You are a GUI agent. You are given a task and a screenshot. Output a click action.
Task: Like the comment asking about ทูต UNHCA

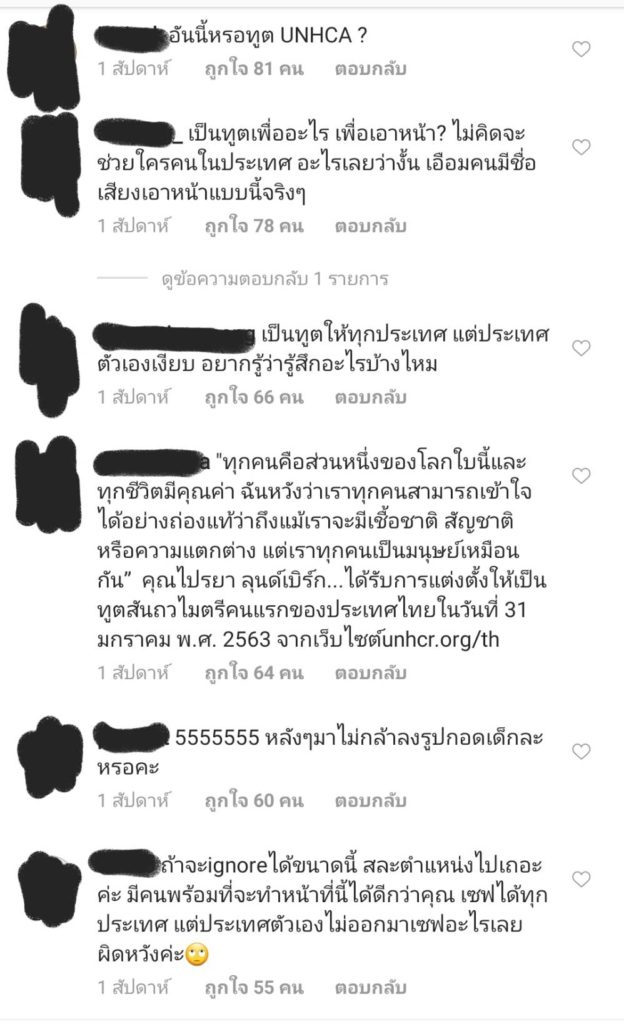[x=581, y=49]
